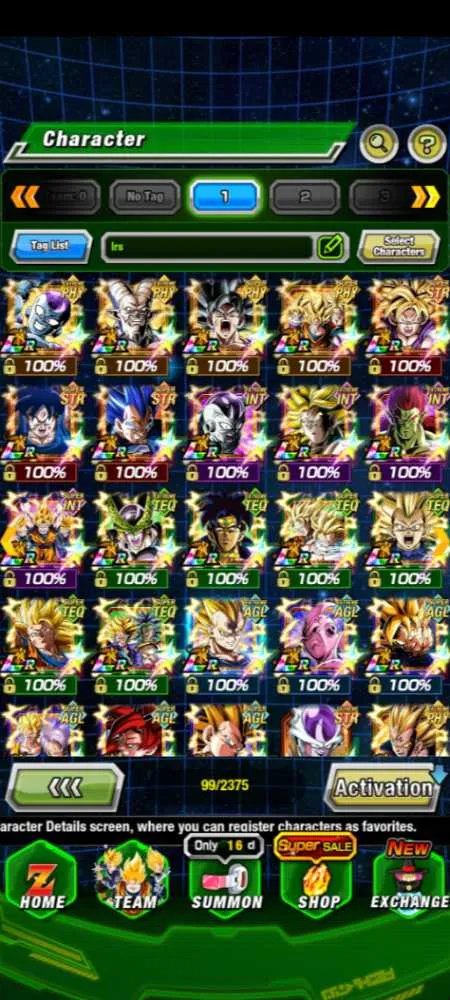Tap the Select Characters button
Image resolution: width=450 pixels, height=1000 pixels.
tap(398, 246)
